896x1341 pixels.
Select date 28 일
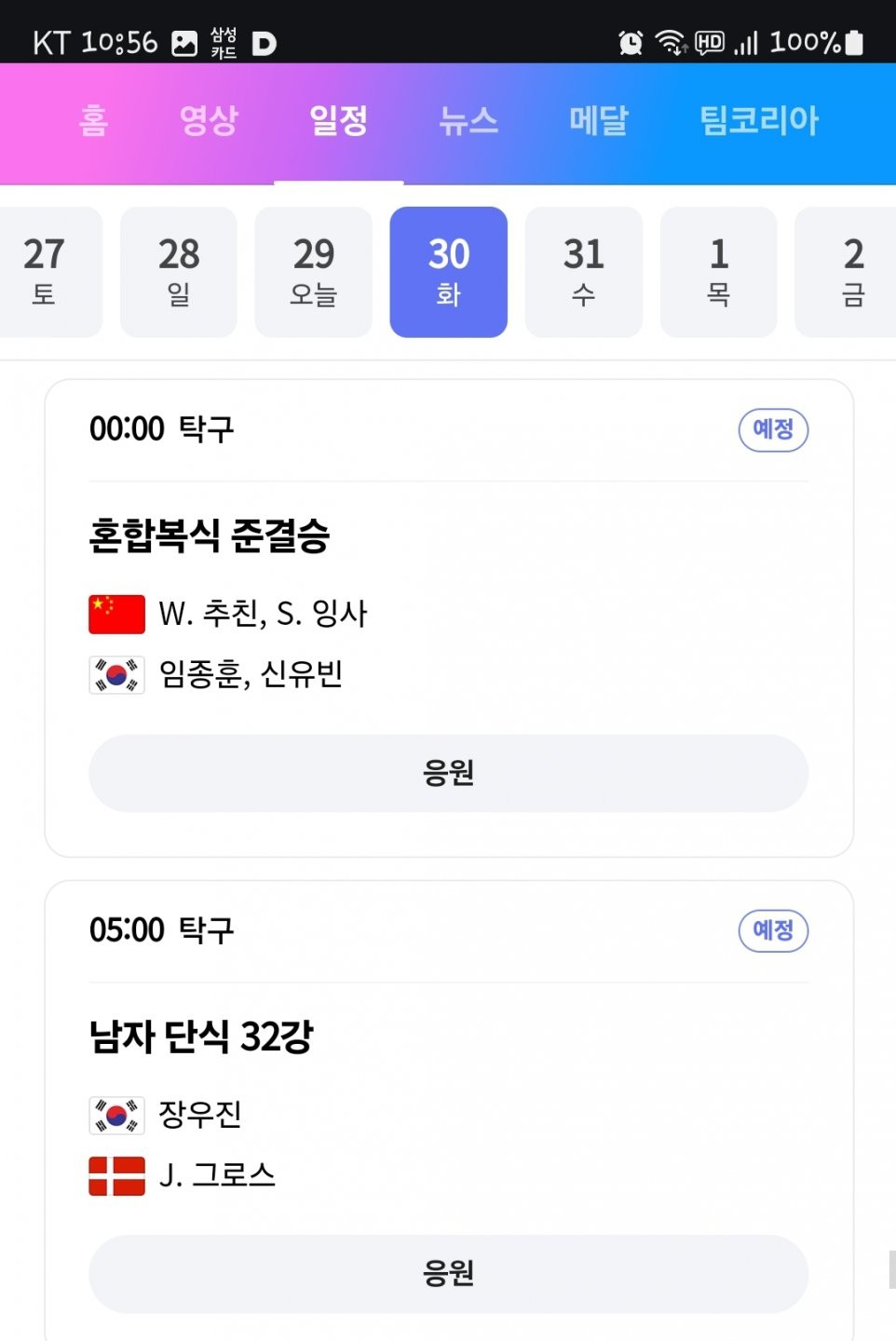179,272
